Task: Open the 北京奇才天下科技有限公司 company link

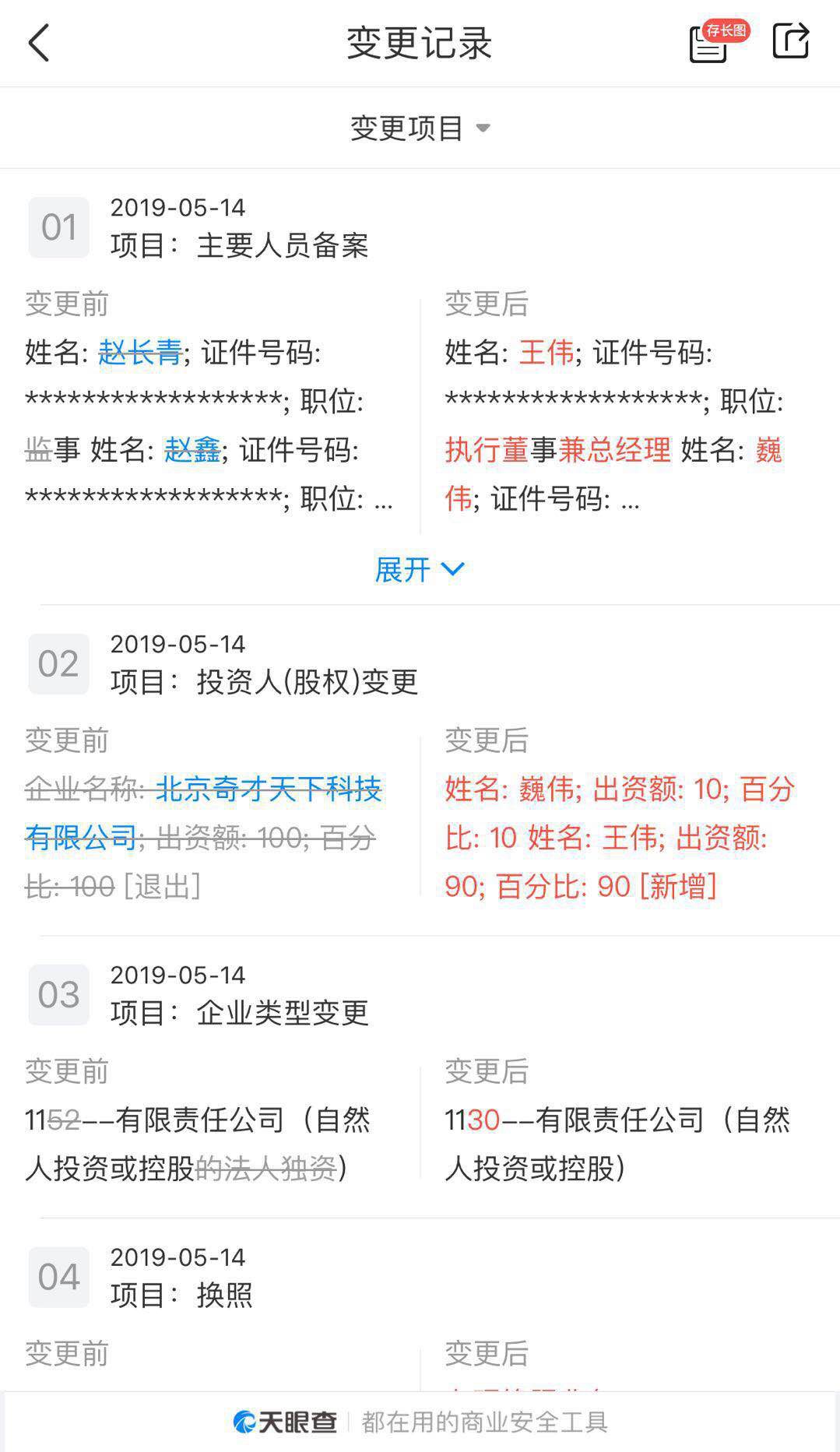Action: 269,790
